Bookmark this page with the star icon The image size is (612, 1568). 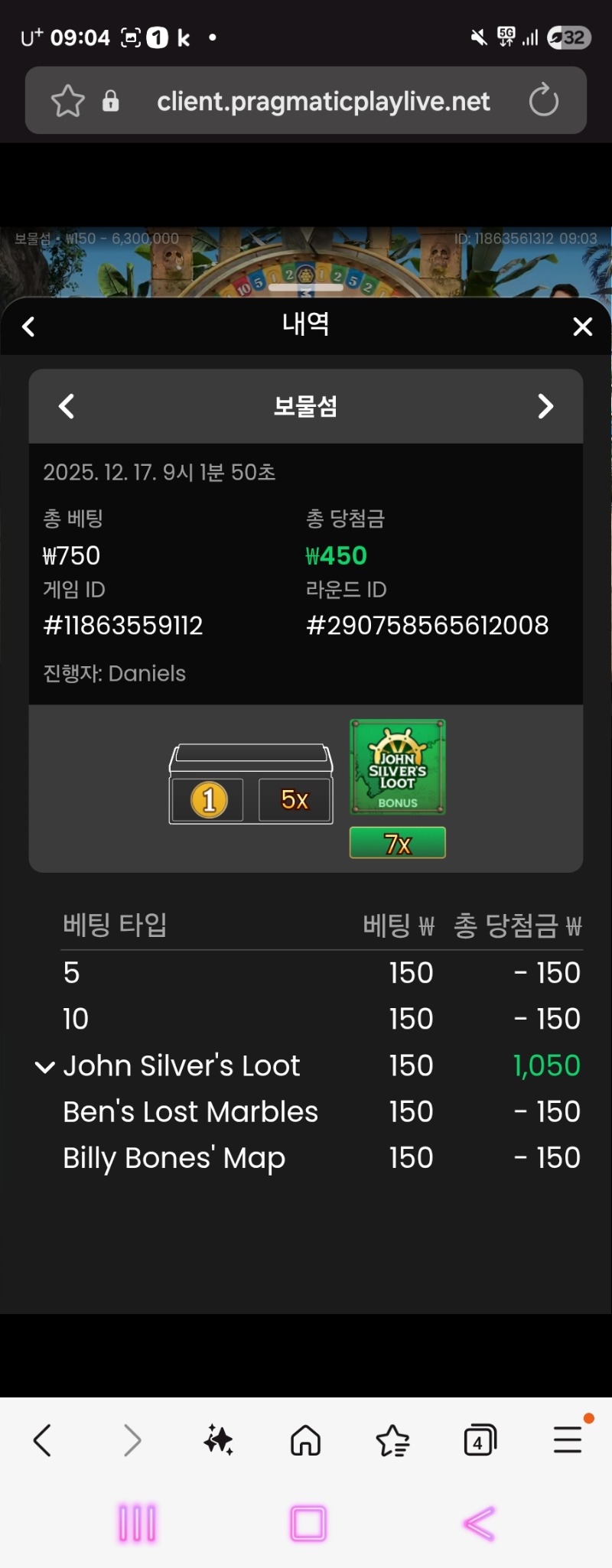[x=67, y=101]
